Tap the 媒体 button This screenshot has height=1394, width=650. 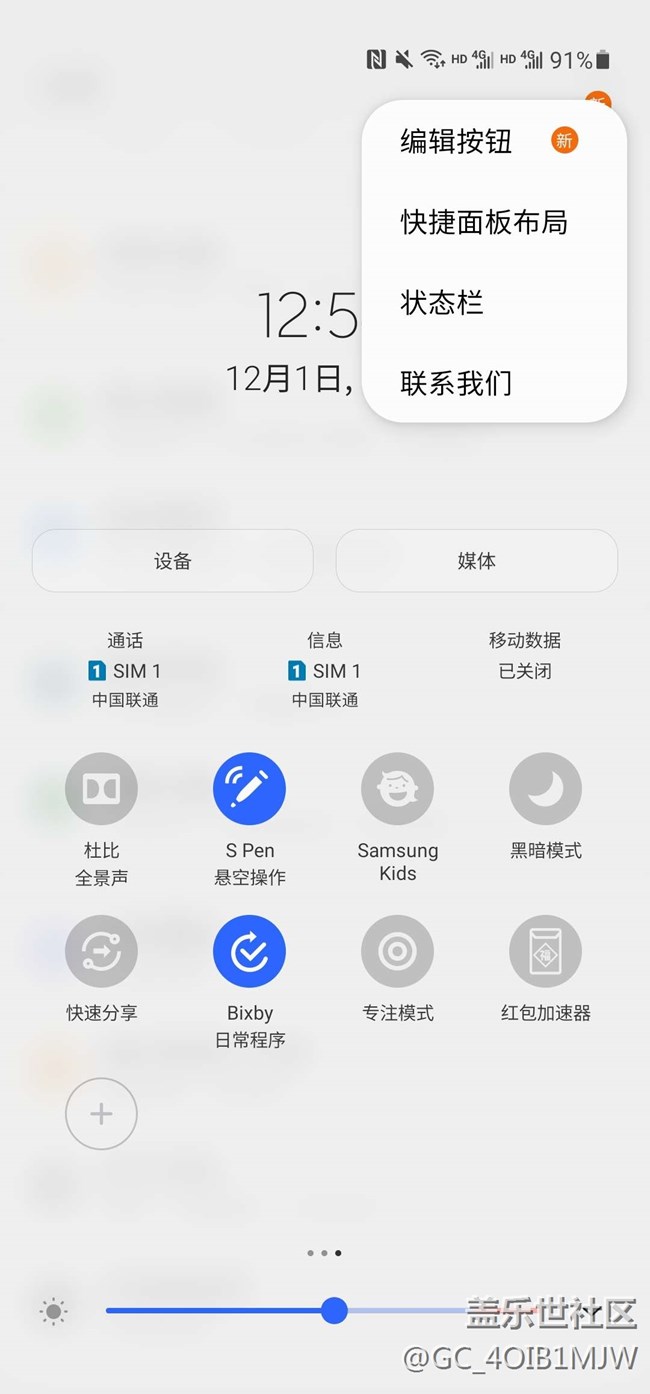[x=477, y=561]
